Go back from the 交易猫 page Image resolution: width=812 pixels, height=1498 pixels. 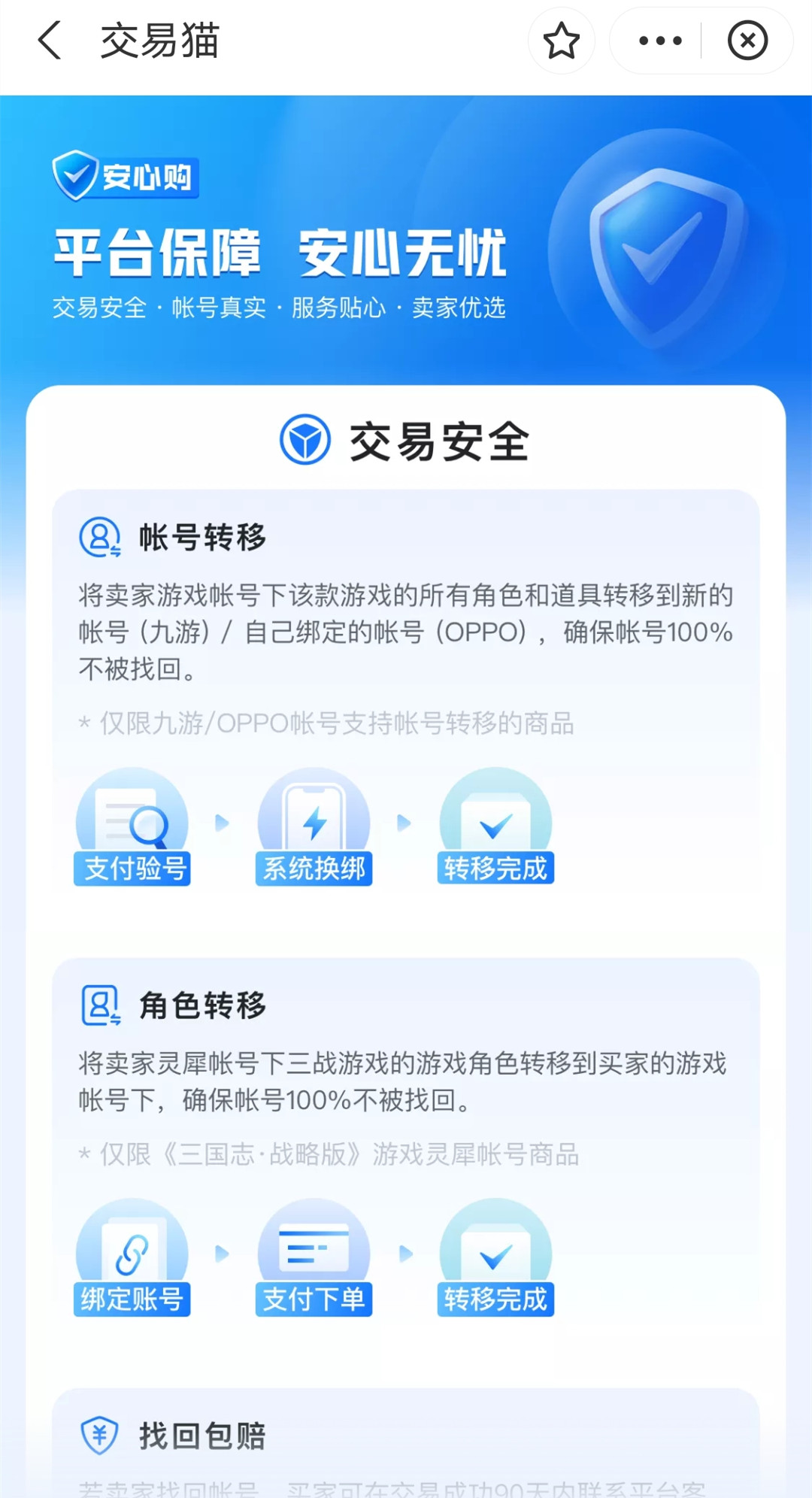click(50, 41)
